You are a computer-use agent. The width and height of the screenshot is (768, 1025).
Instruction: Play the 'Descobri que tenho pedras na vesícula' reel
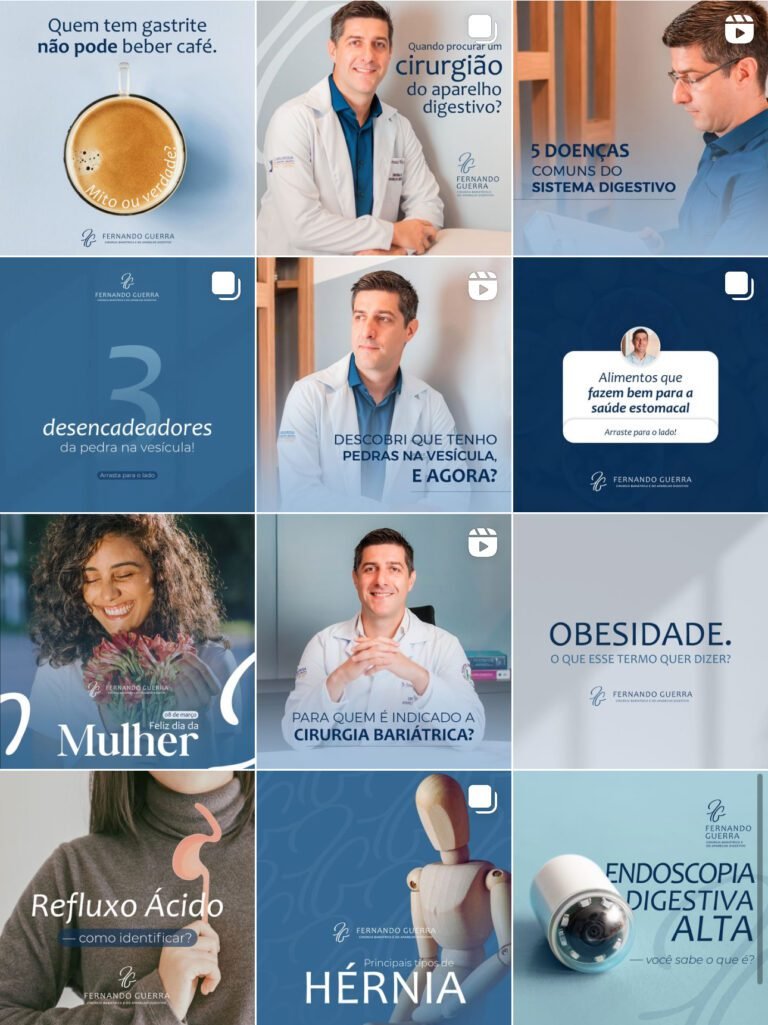384,385
